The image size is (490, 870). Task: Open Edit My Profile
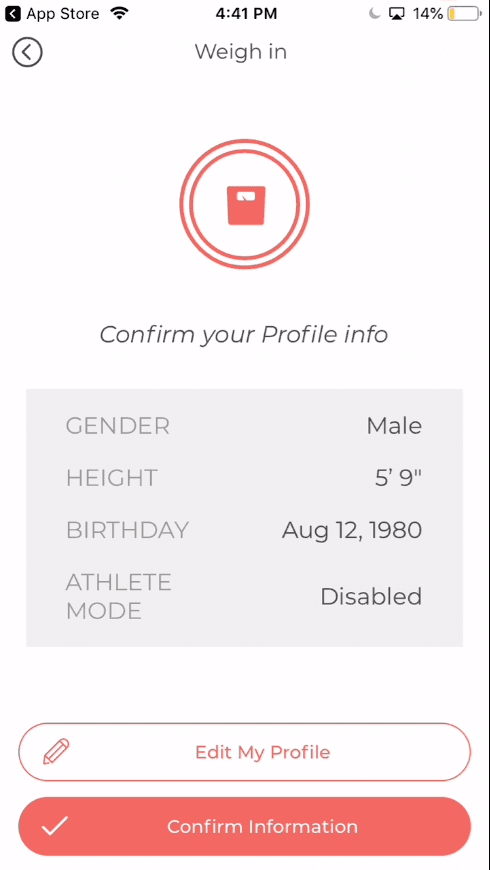coord(245,752)
